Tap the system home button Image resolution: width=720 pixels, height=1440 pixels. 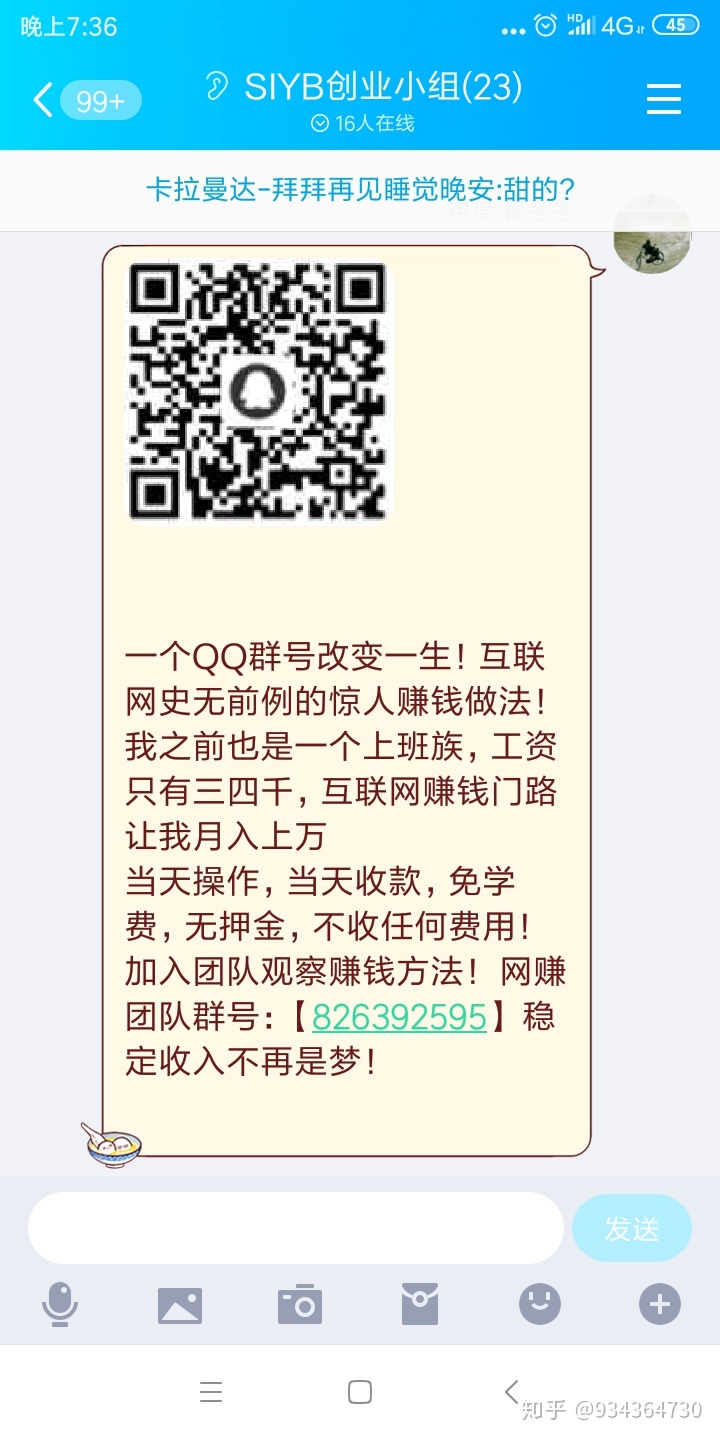click(x=360, y=1392)
